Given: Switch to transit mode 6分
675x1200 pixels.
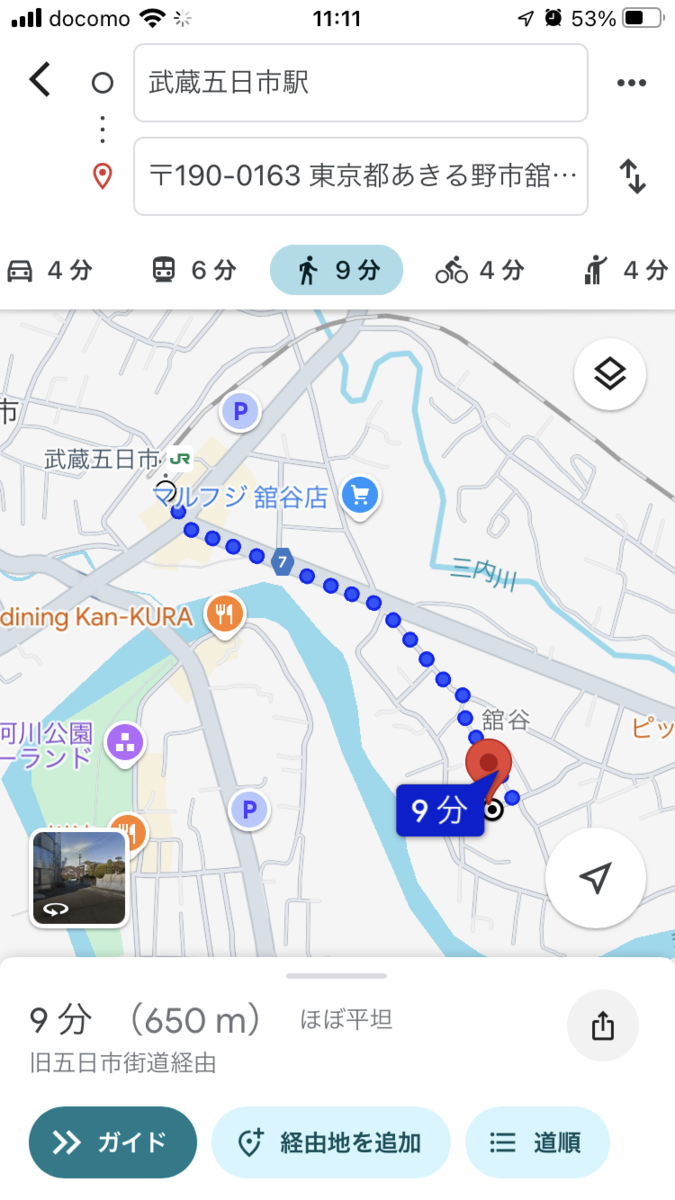Looking at the screenshot, I should pos(193,269).
